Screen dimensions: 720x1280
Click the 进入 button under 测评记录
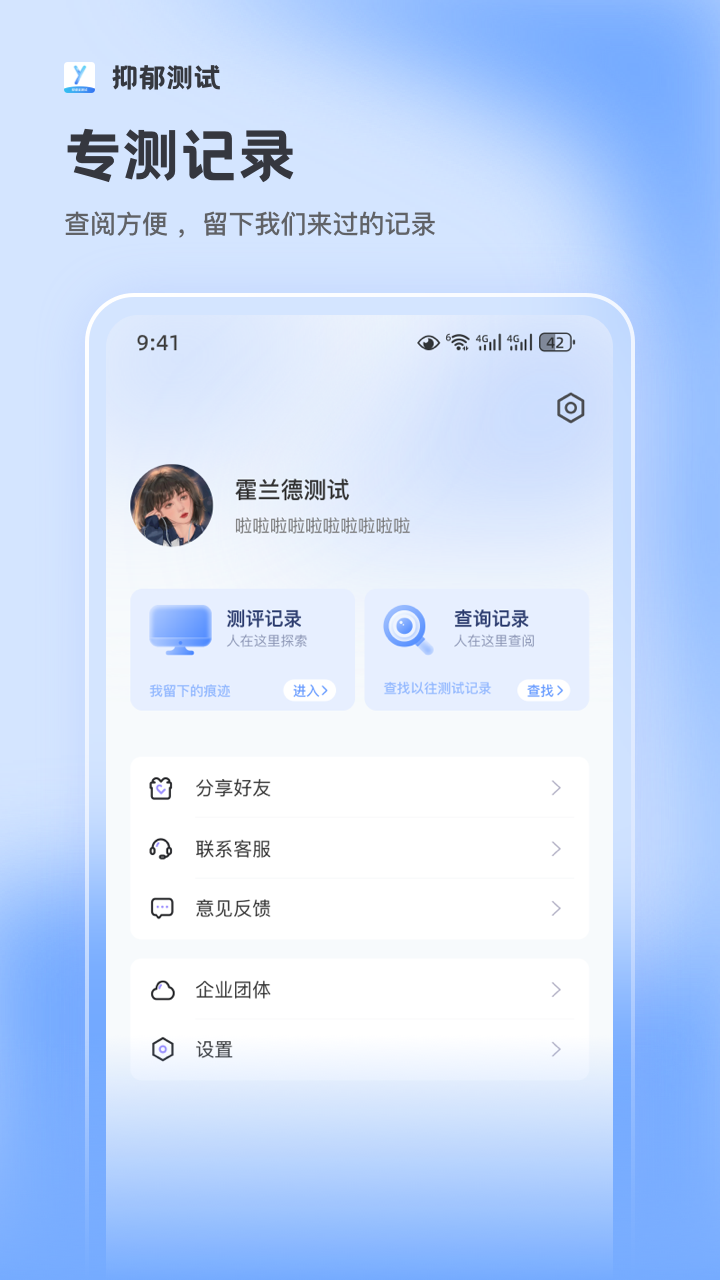[x=309, y=690]
